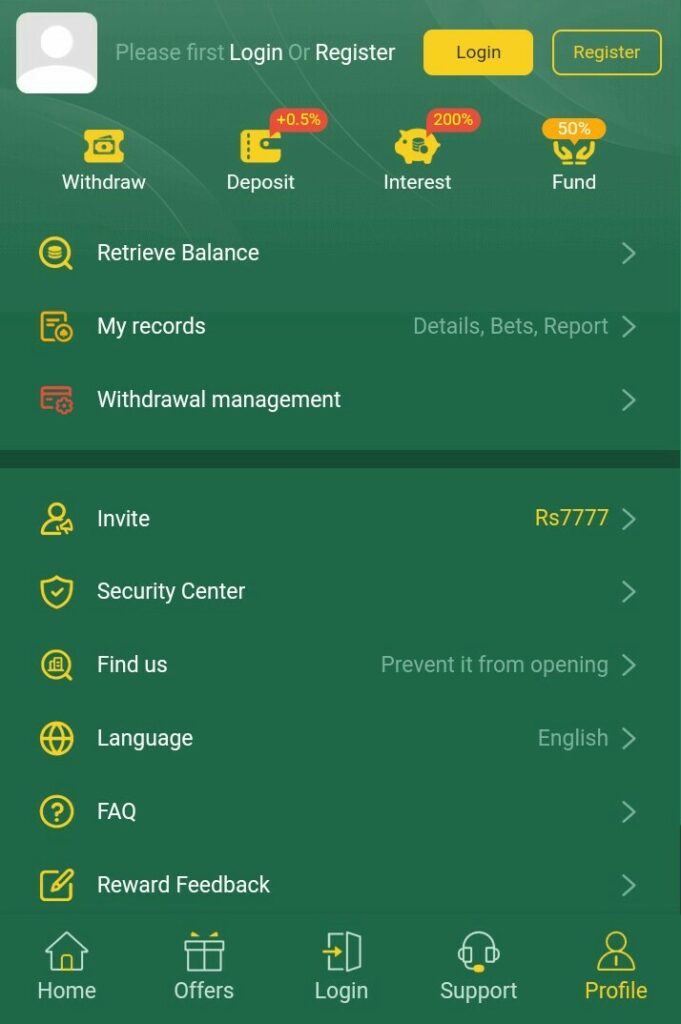Tap the outlined Register button
Screen dimensions: 681x1024
[x=606, y=52]
